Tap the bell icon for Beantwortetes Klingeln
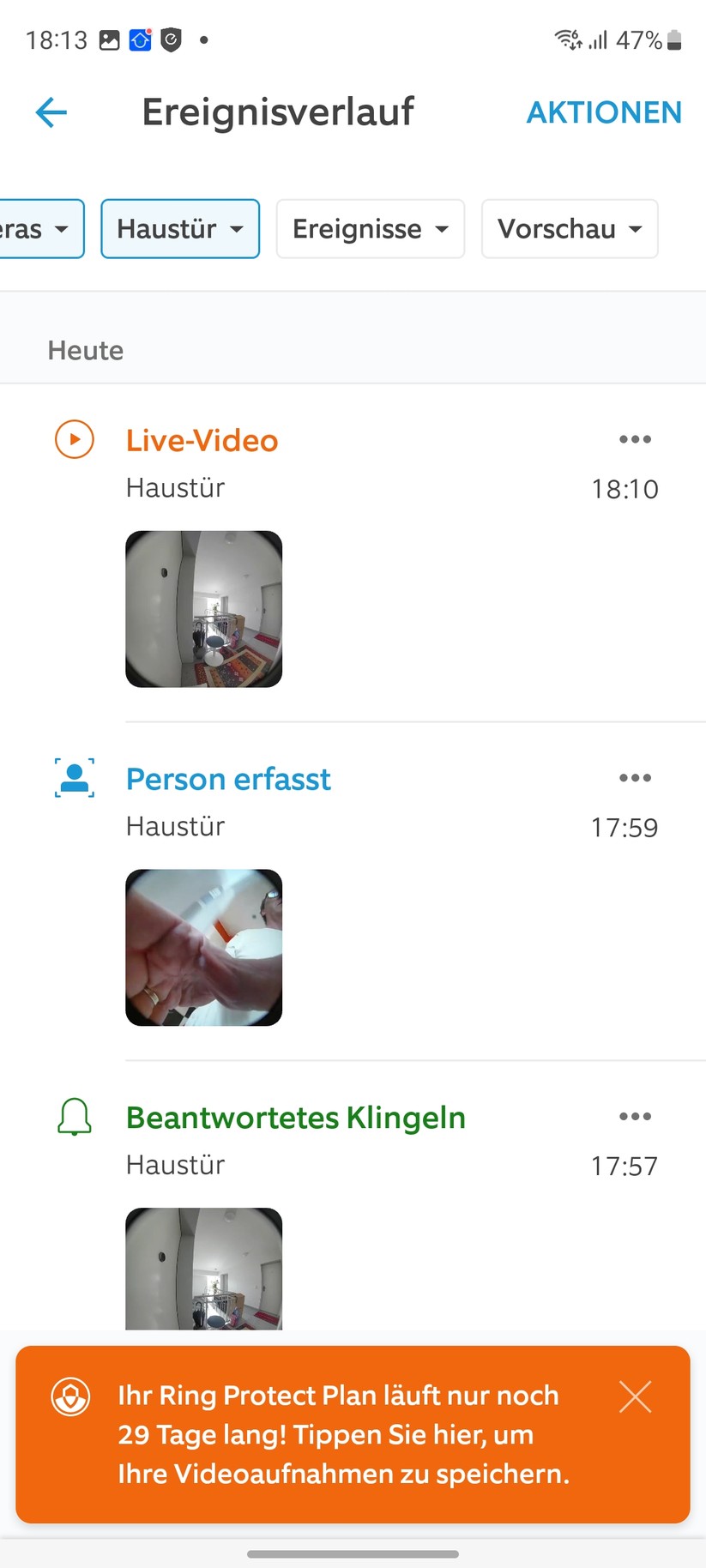The width and height of the screenshot is (706, 1568). [x=74, y=1117]
